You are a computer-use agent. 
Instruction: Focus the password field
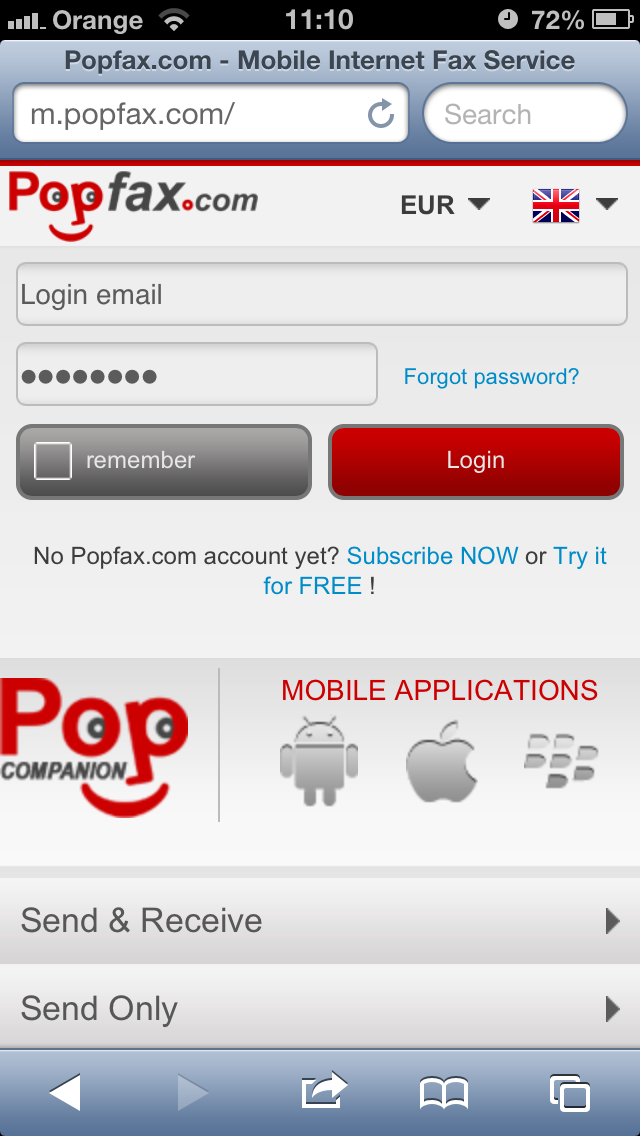(196, 375)
